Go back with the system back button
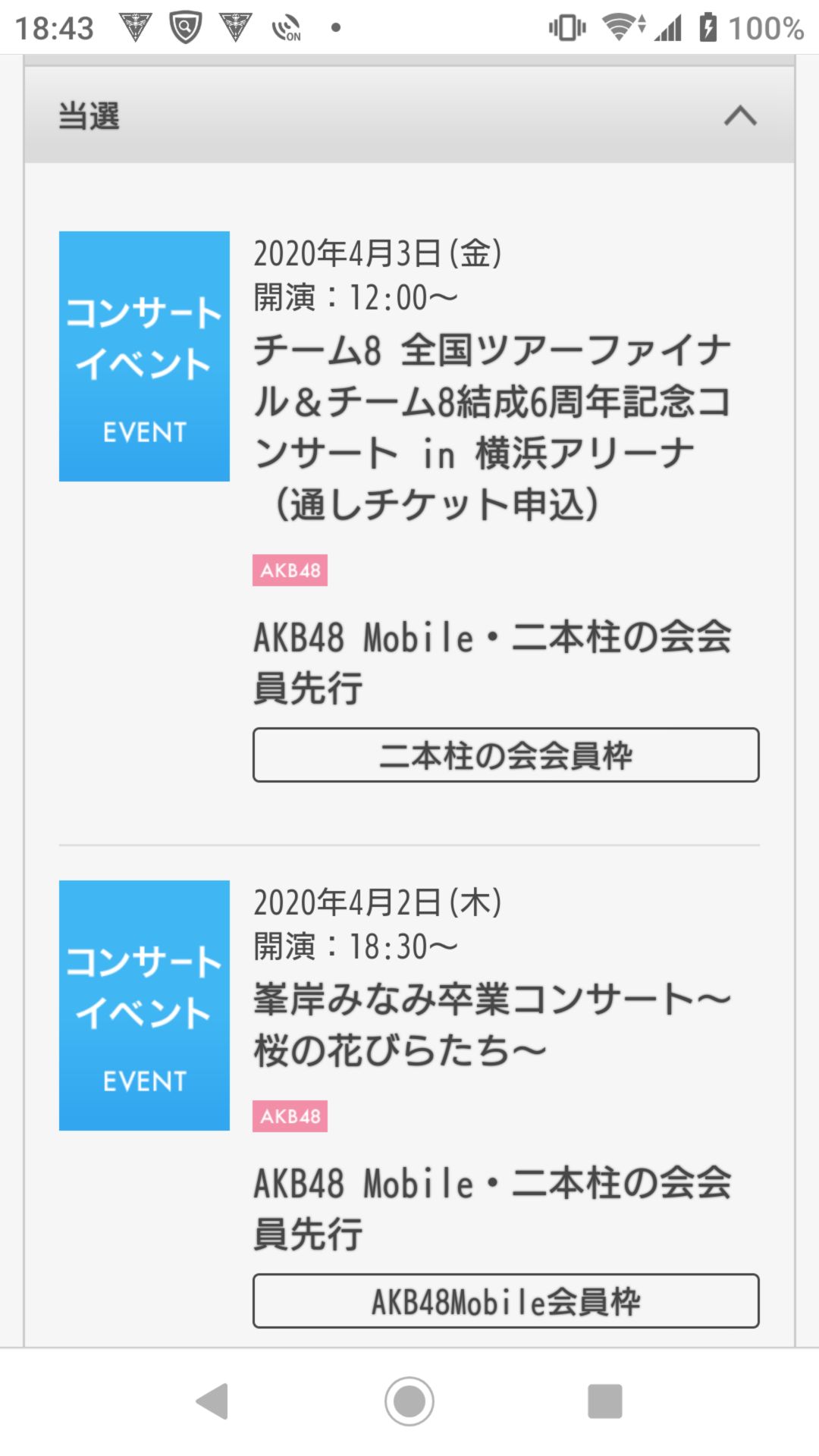 (213, 1401)
